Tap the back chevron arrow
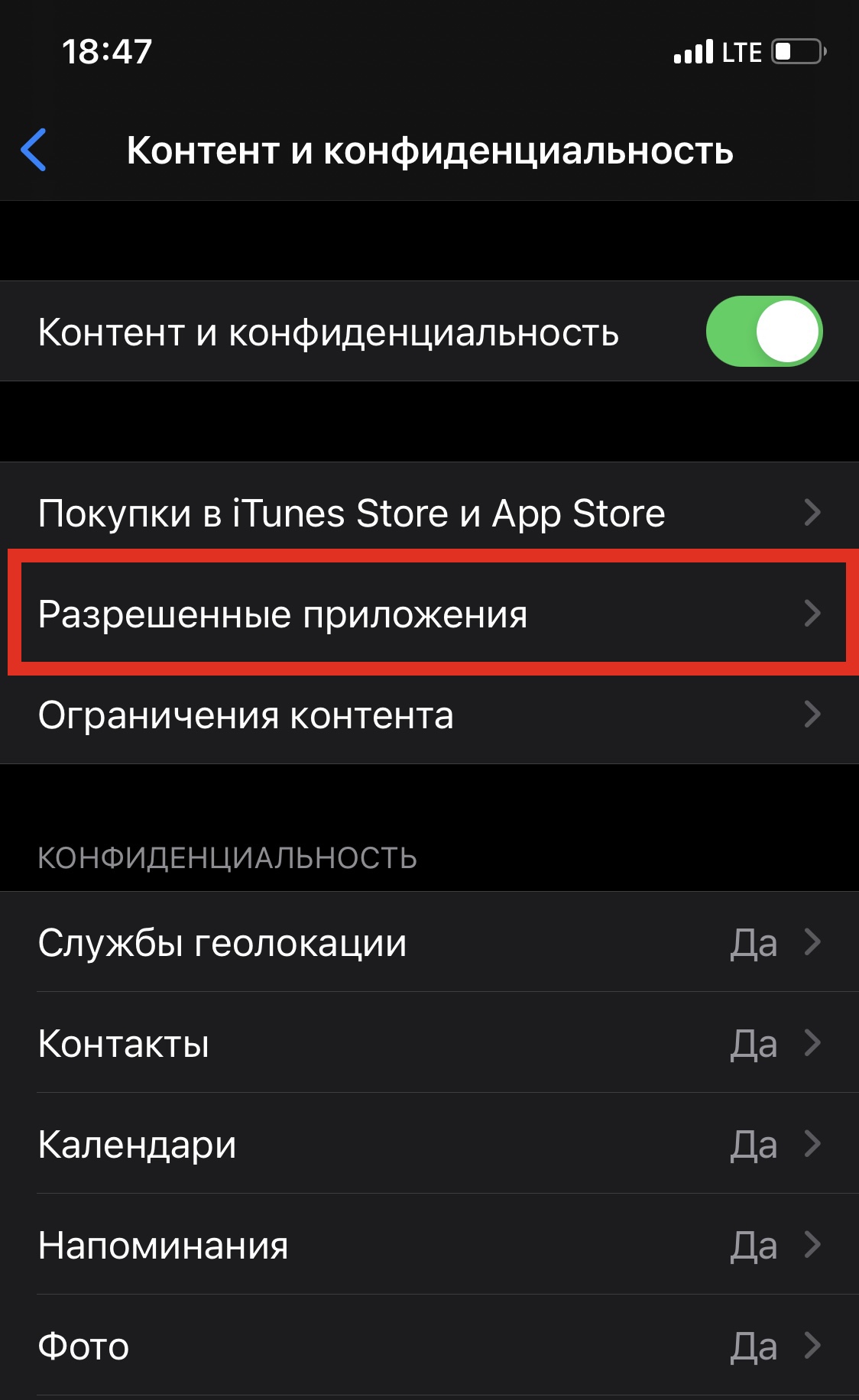Screen dimensions: 859x1400 (x=34, y=151)
